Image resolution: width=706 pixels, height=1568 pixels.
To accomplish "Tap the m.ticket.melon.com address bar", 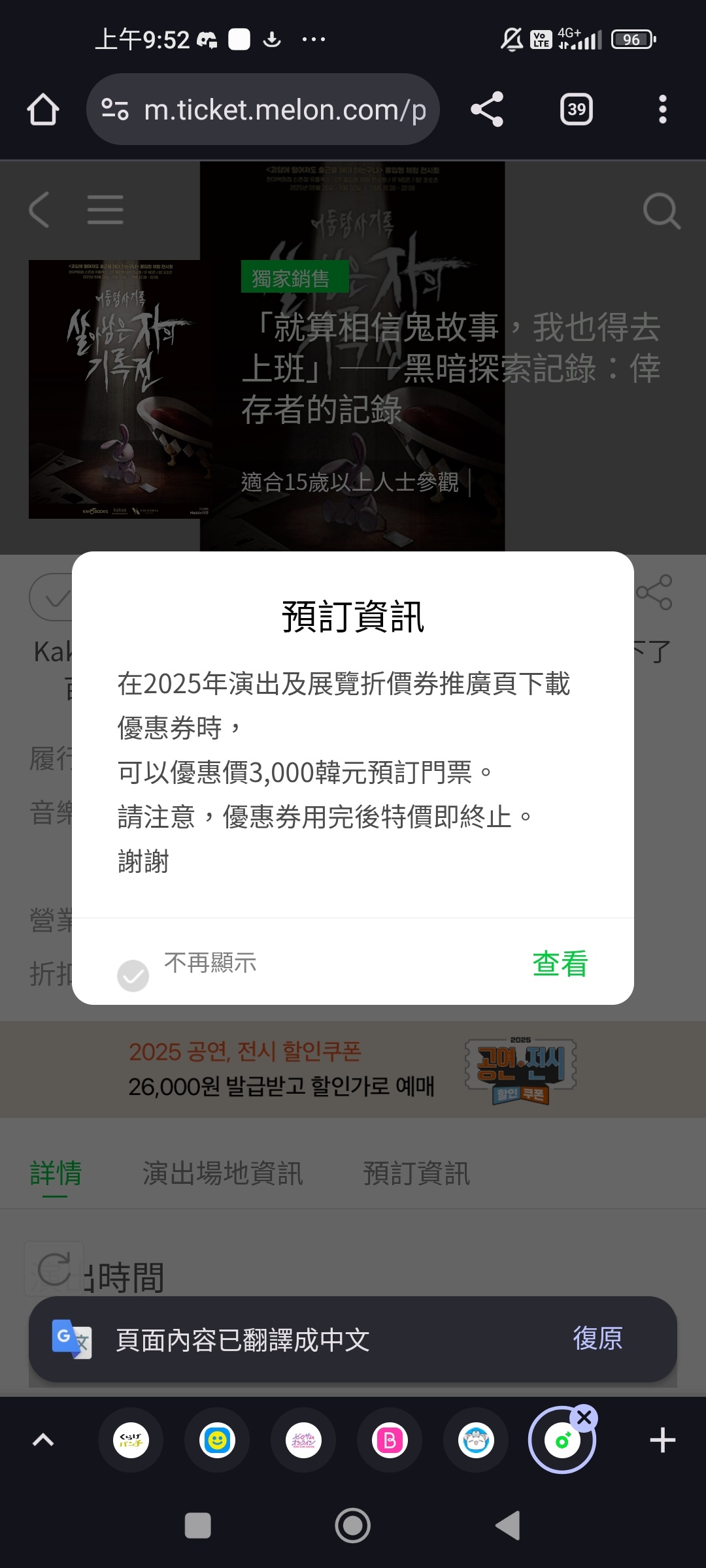I will pos(263,110).
